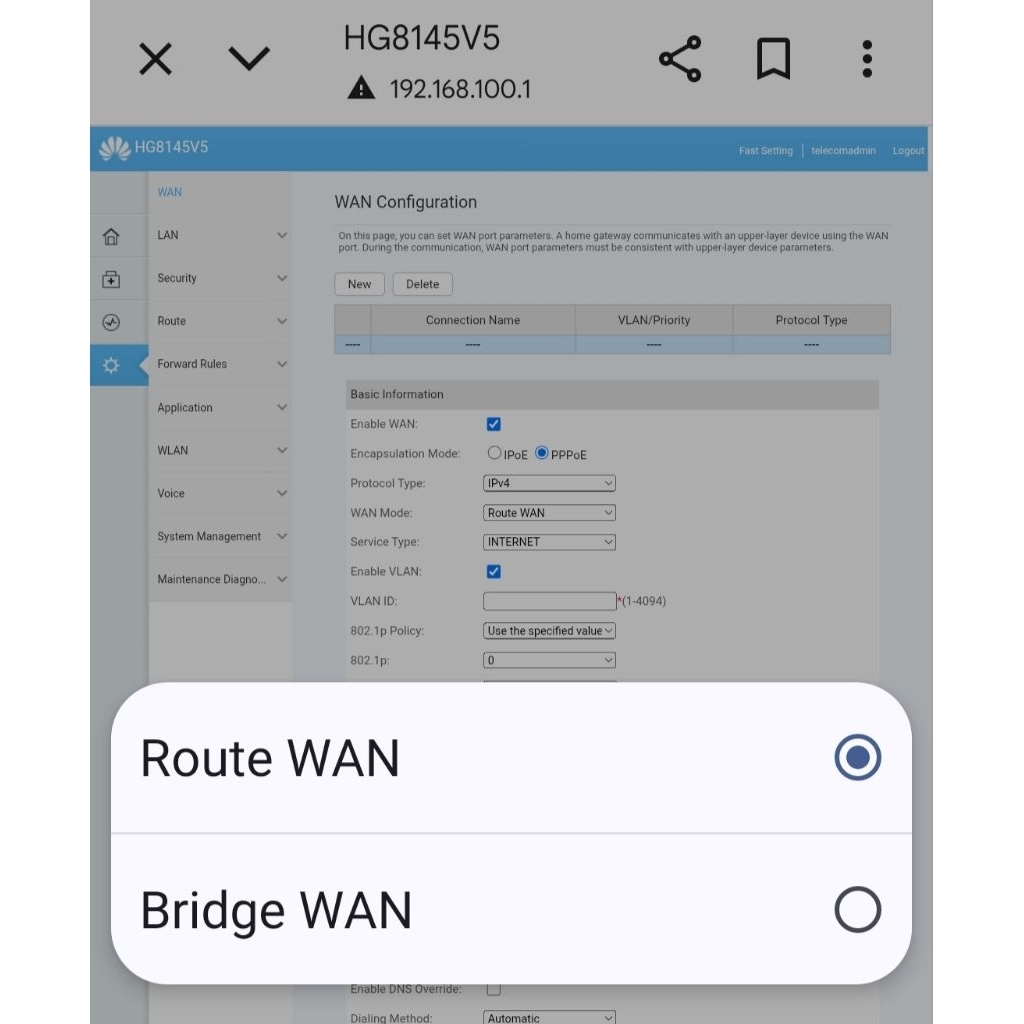Expand the browser's down-chevron menu
This screenshot has height=1024, width=1024.
click(249, 59)
